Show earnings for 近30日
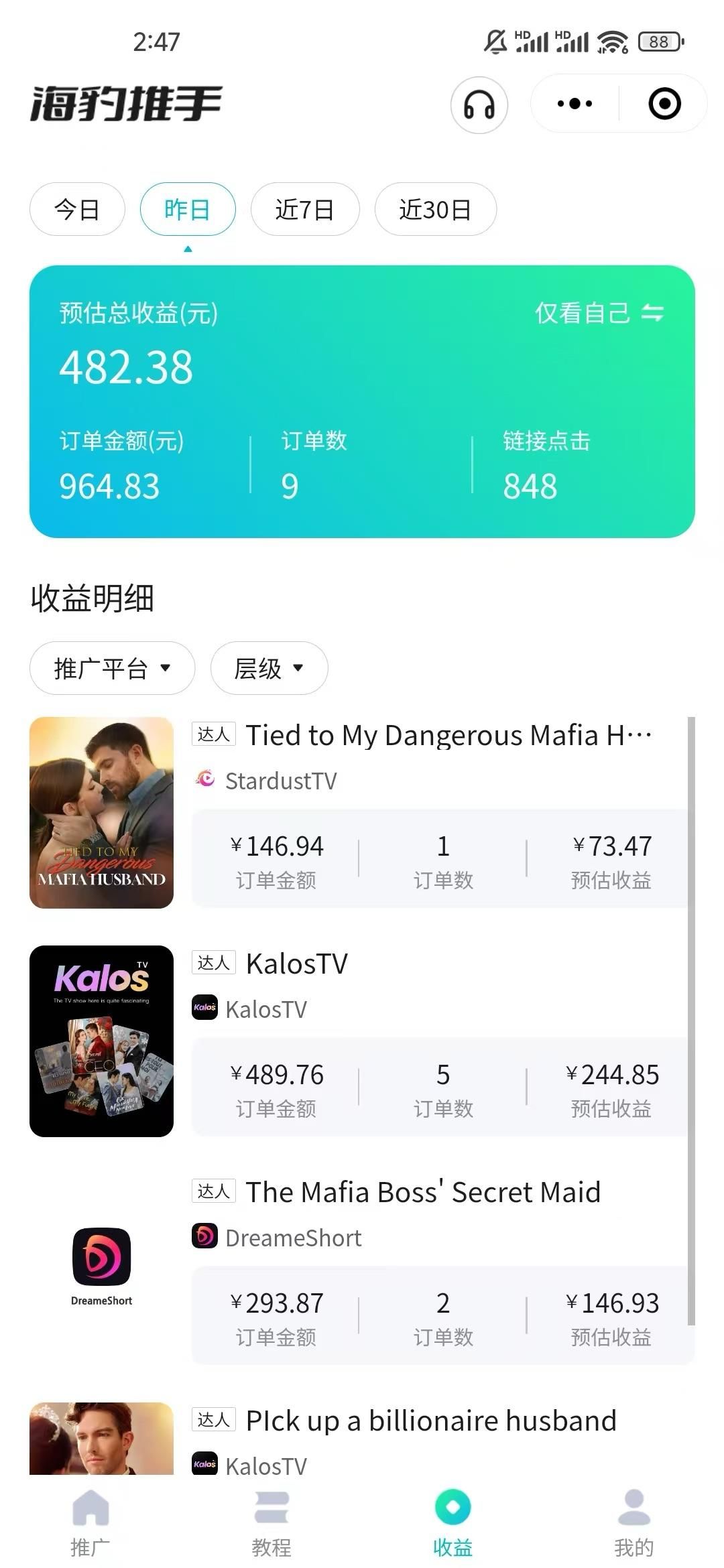The height and width of the screenshot is (1568, 724). (435, 210)
